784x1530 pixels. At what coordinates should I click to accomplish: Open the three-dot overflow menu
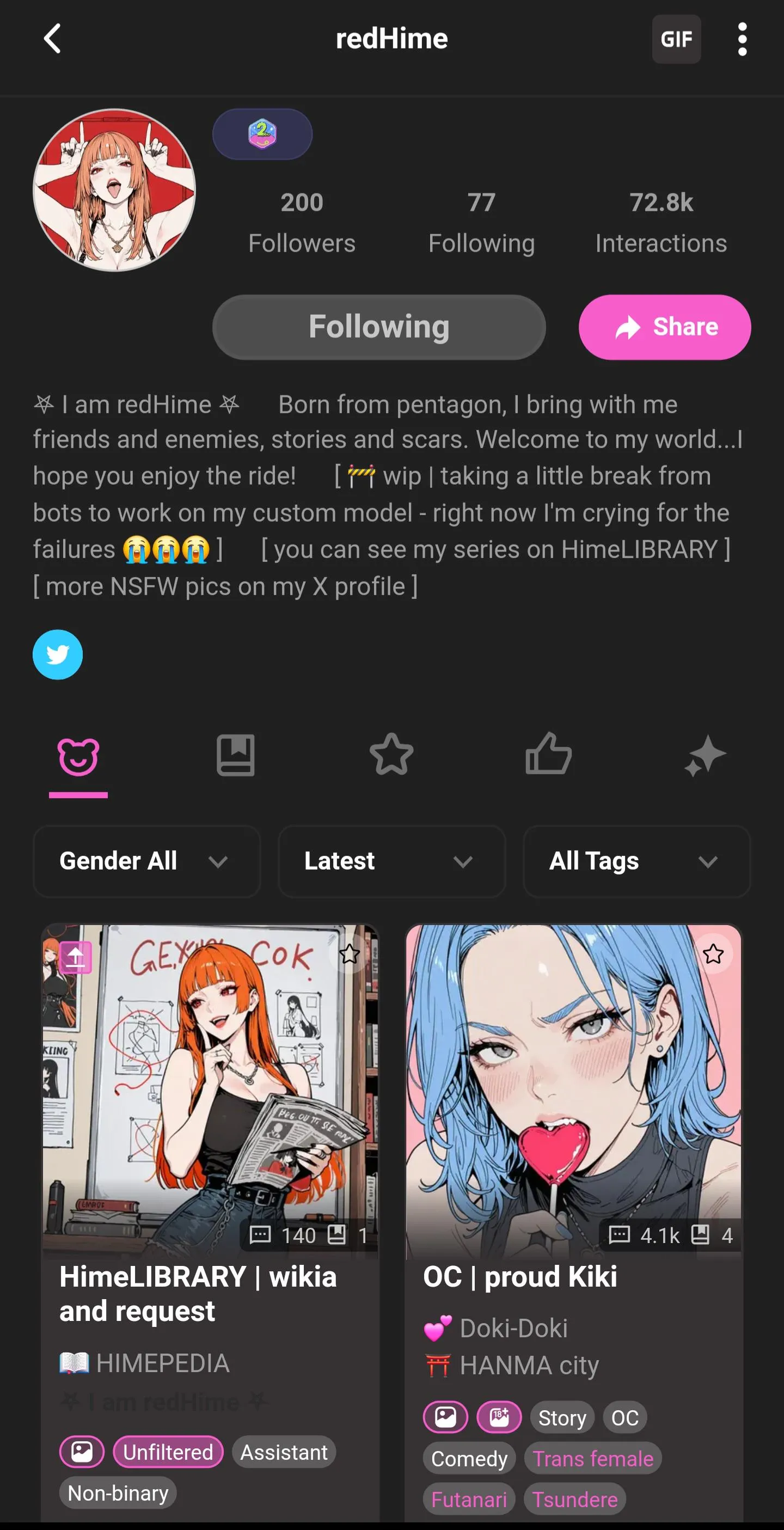click(742, 39)
